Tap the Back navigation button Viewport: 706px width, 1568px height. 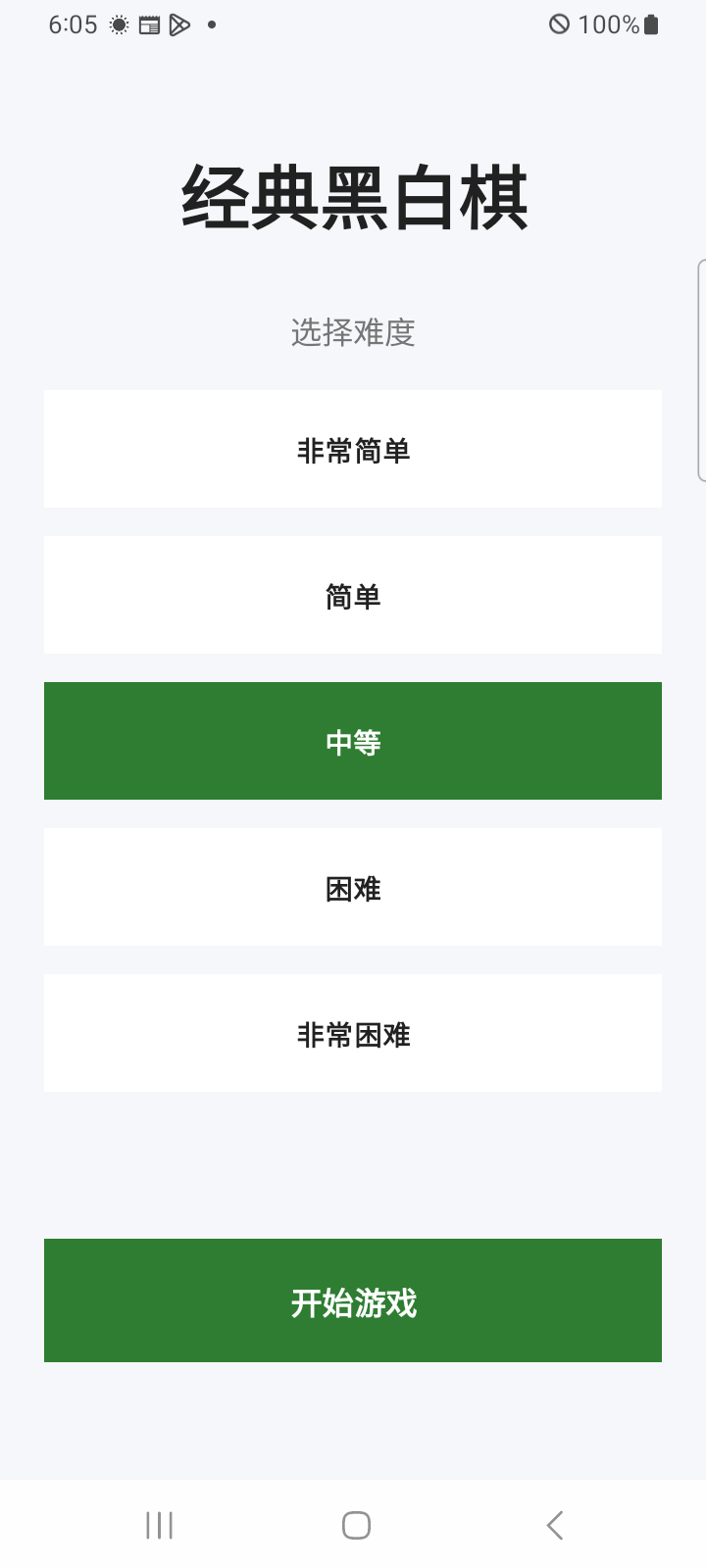point(554,1525)
